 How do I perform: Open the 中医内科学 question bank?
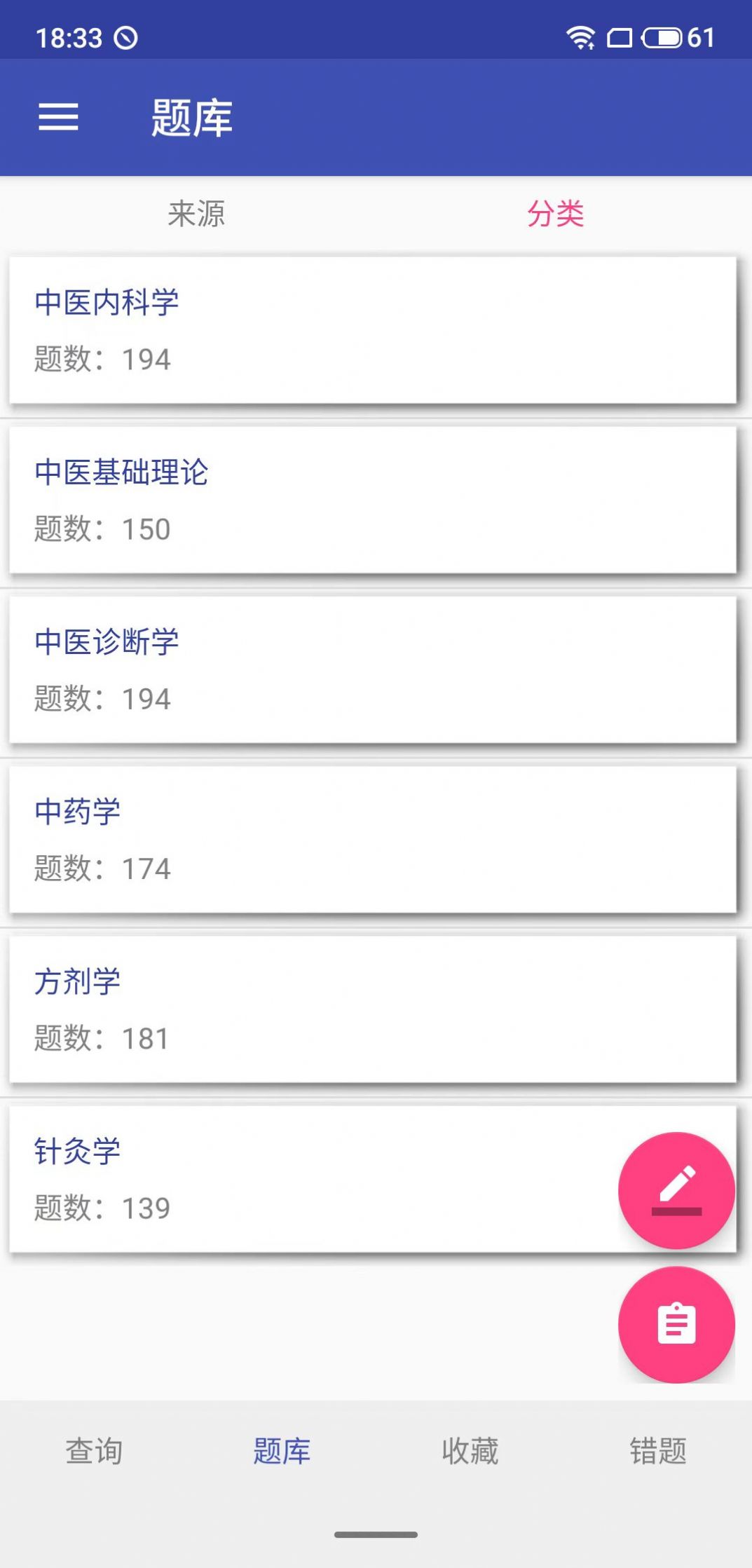click(372, 330)
